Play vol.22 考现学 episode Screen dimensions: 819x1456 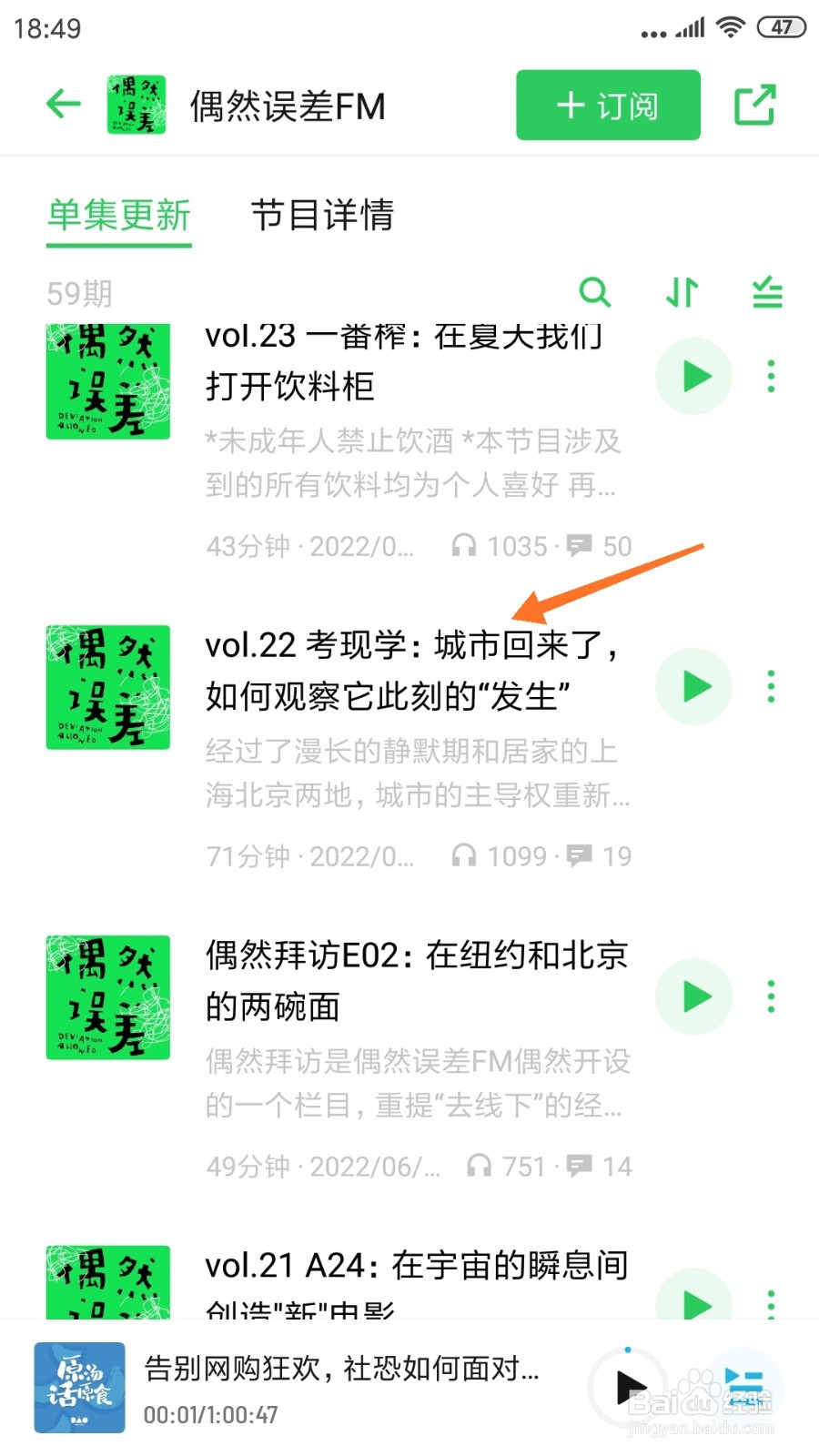point(694,686)
